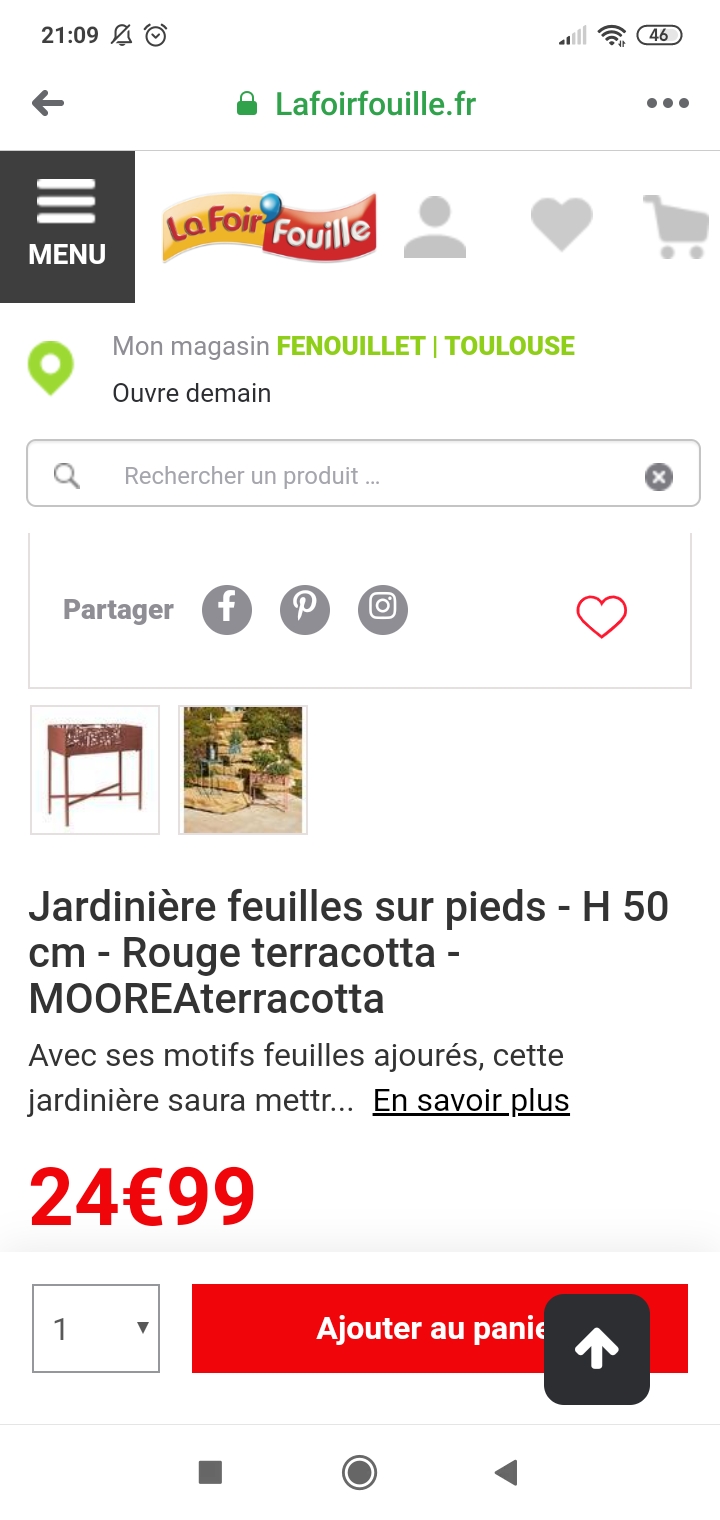Open the browser overflow menu

click(667, 103)
